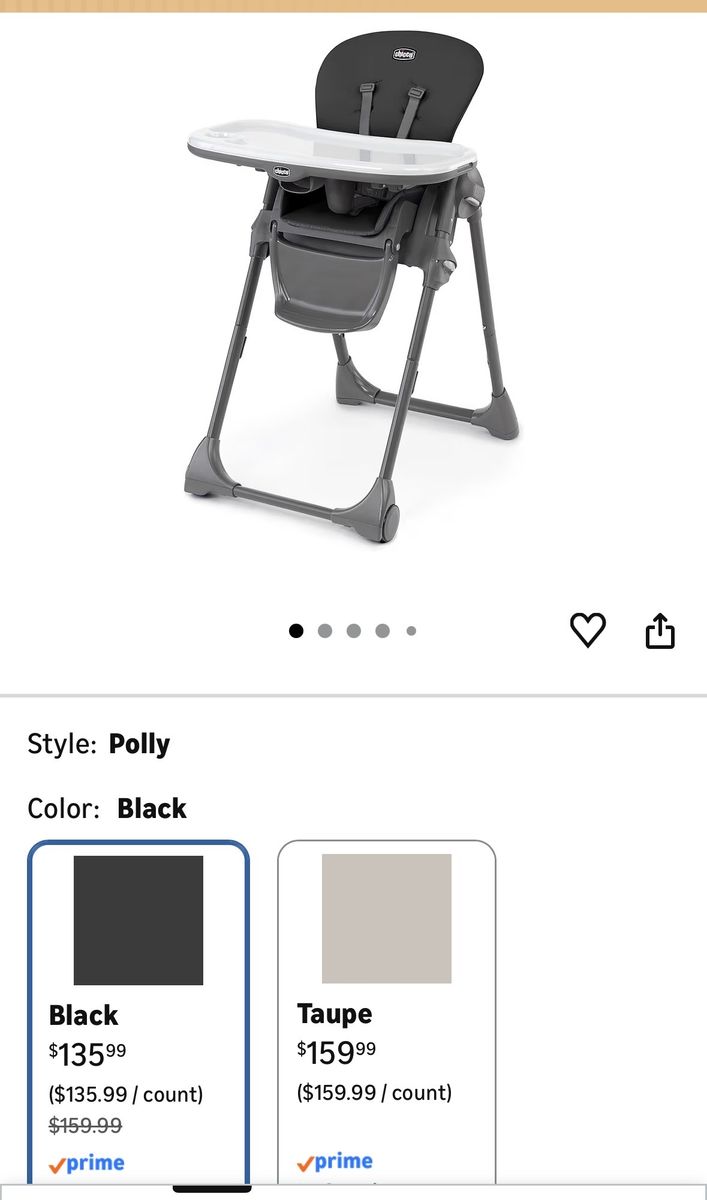Add this high chair to your wish list
The height and width of the screenshot is (1200, 707).
click(587, 630)
